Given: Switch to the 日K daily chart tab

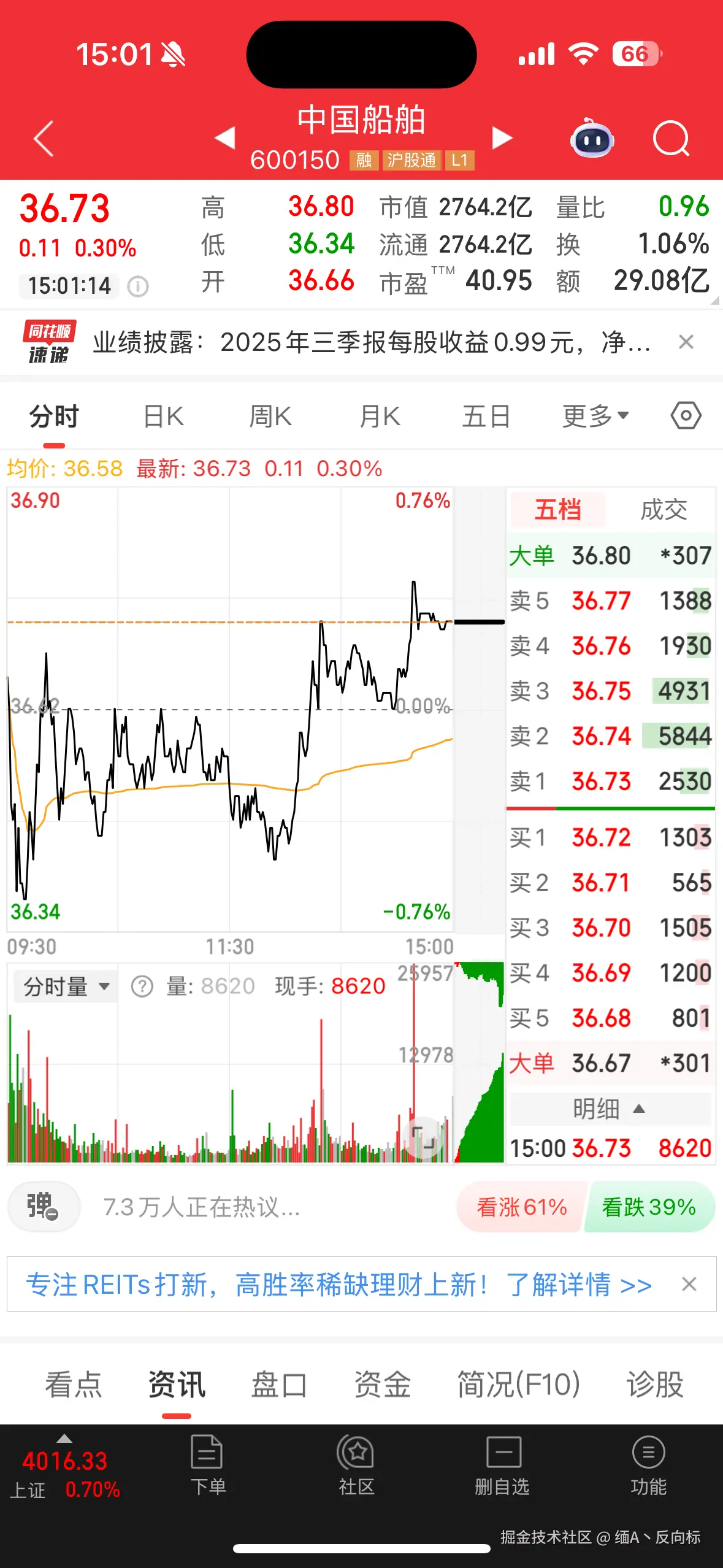Looking at the screenshot, I should (x=163, y=415).
